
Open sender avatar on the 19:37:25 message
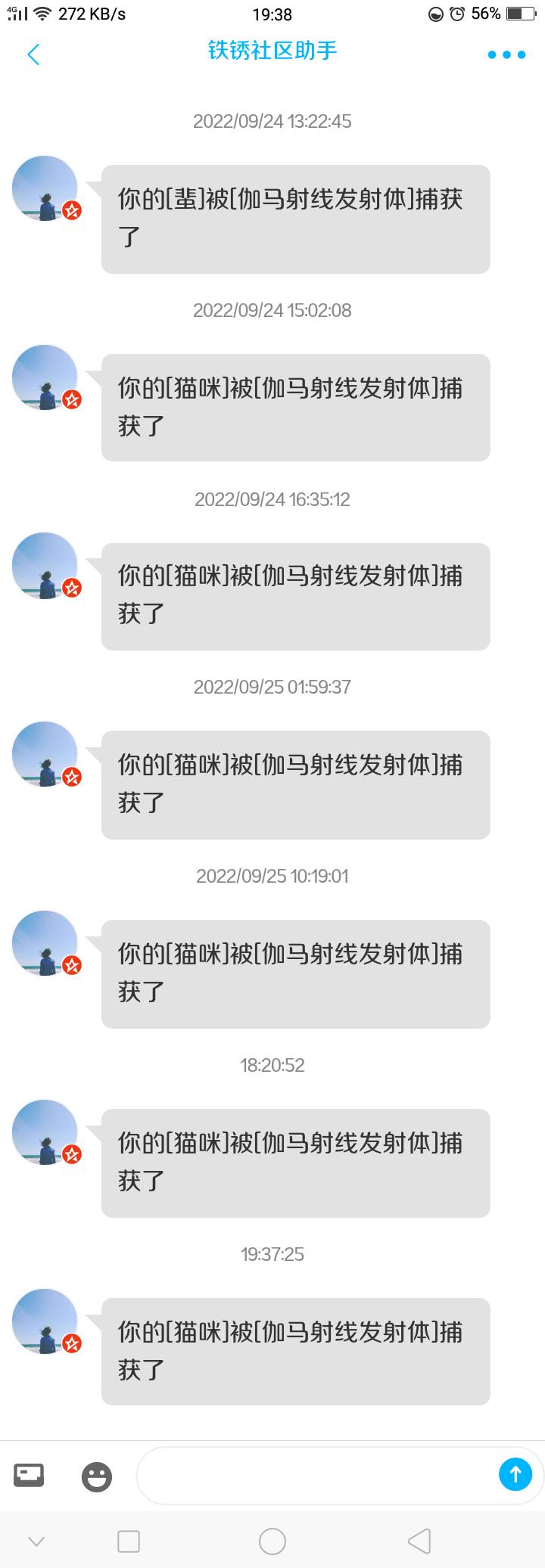pos(45,1321)
